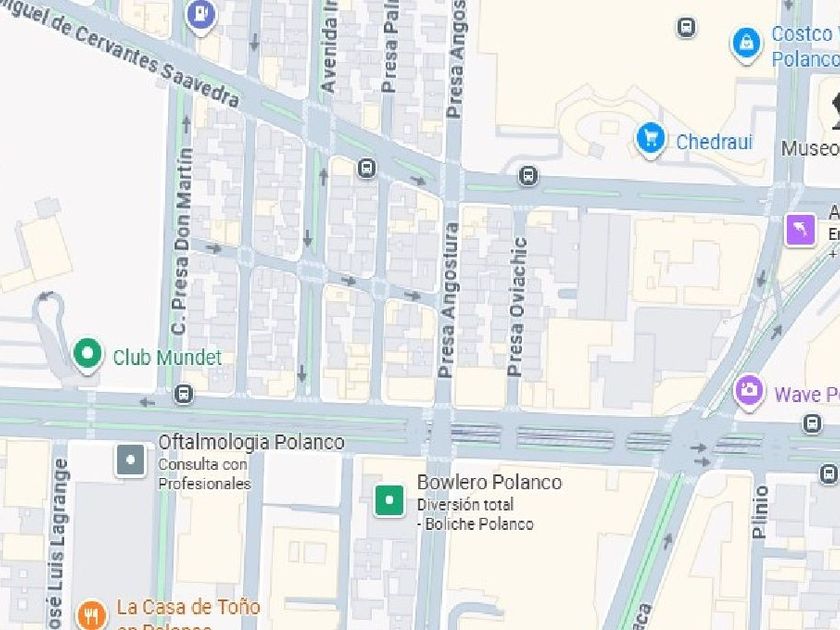840x630 pixels.
Task: Tap the purple Wave camera pin
Action: [x=748, y=392]
